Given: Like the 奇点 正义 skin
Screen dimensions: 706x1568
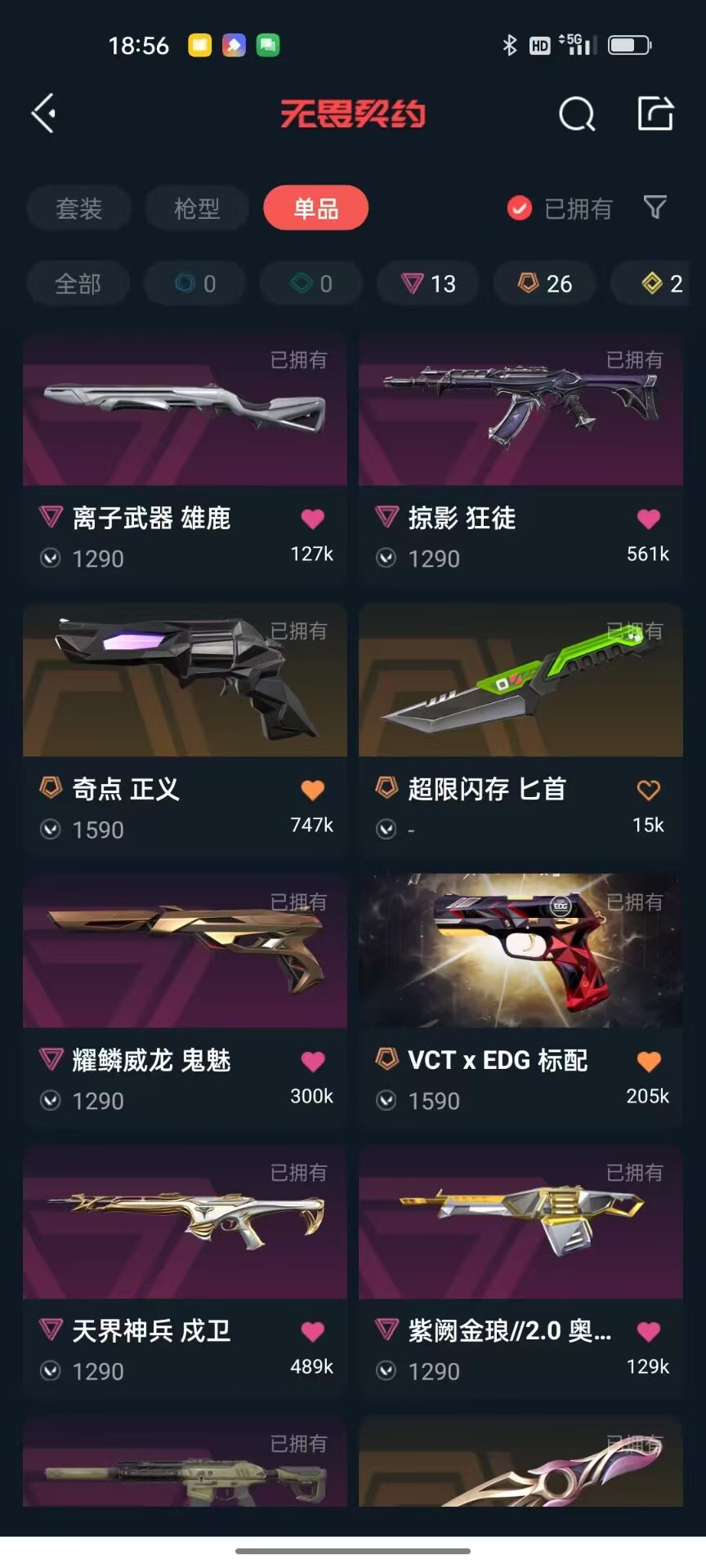Looking at the screenshot, I should click(312, 790).
